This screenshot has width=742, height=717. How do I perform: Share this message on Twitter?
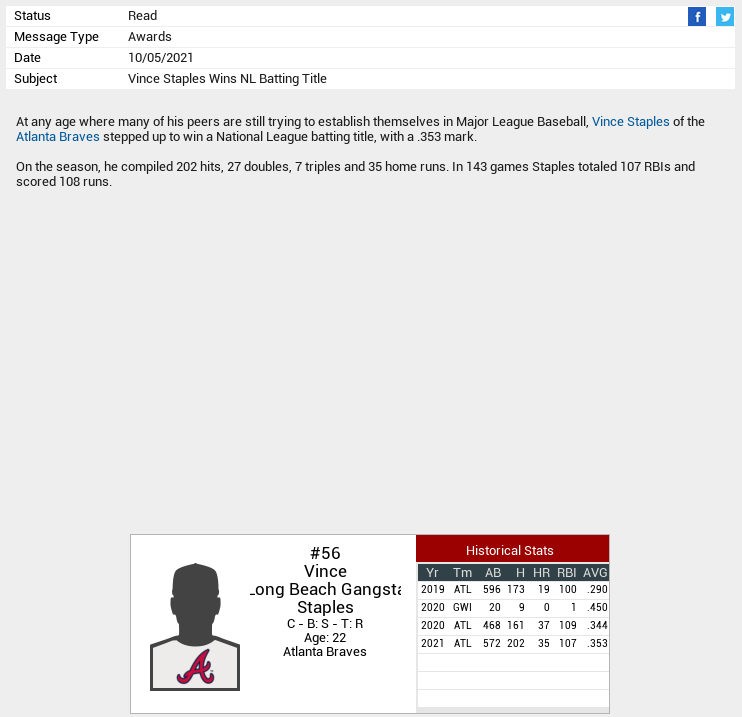pyautogui.click(x=725, y=17)
